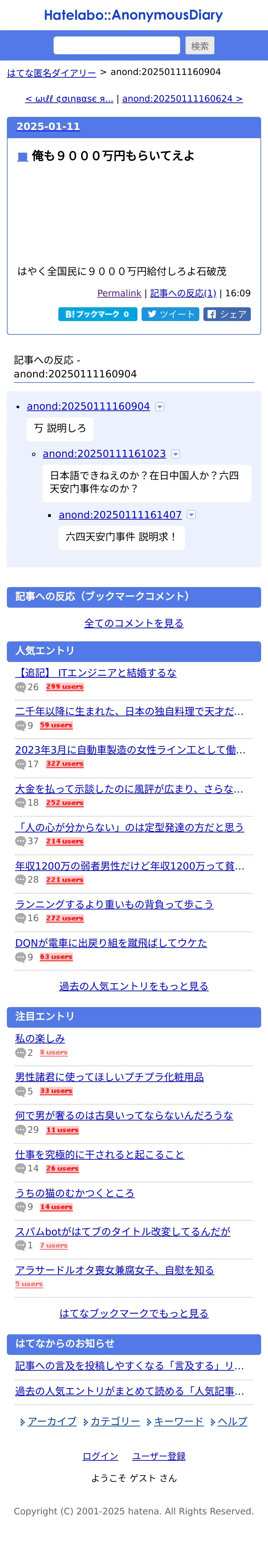
Task: View 記事への反応(1) link
Action: pos(183,293)
